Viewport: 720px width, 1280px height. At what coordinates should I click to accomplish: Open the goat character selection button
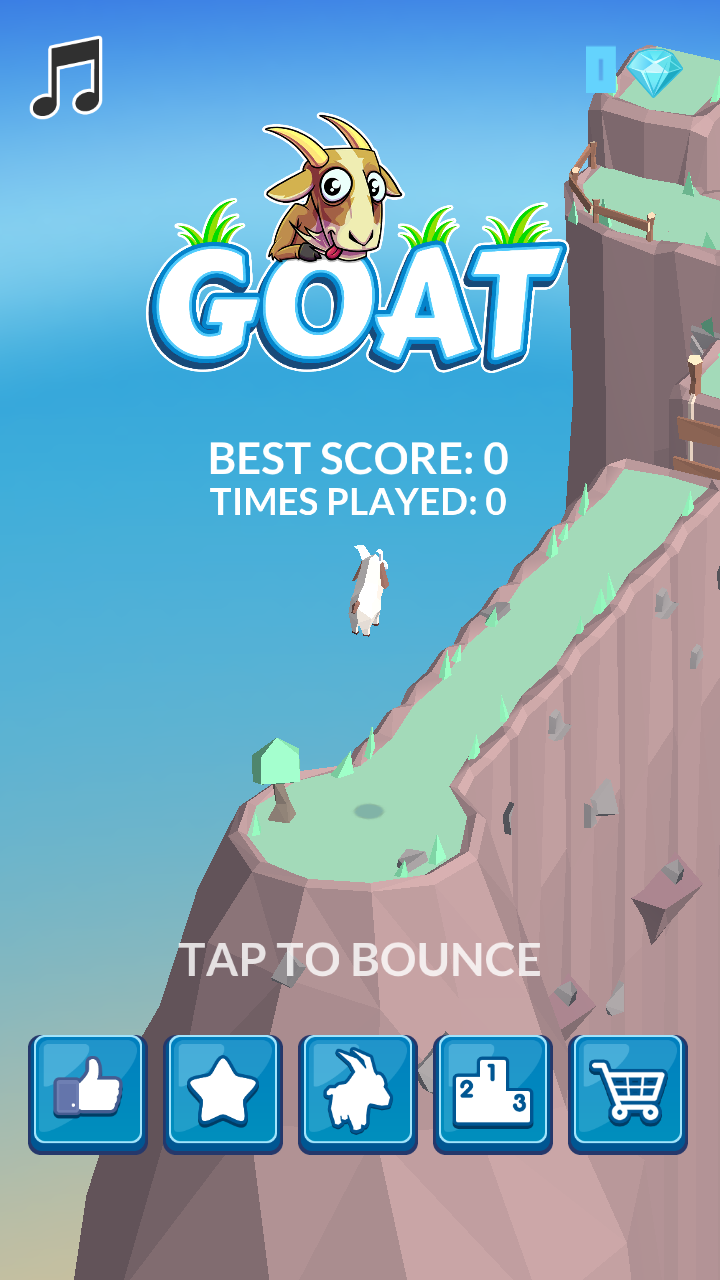[x=358, y=1092]
